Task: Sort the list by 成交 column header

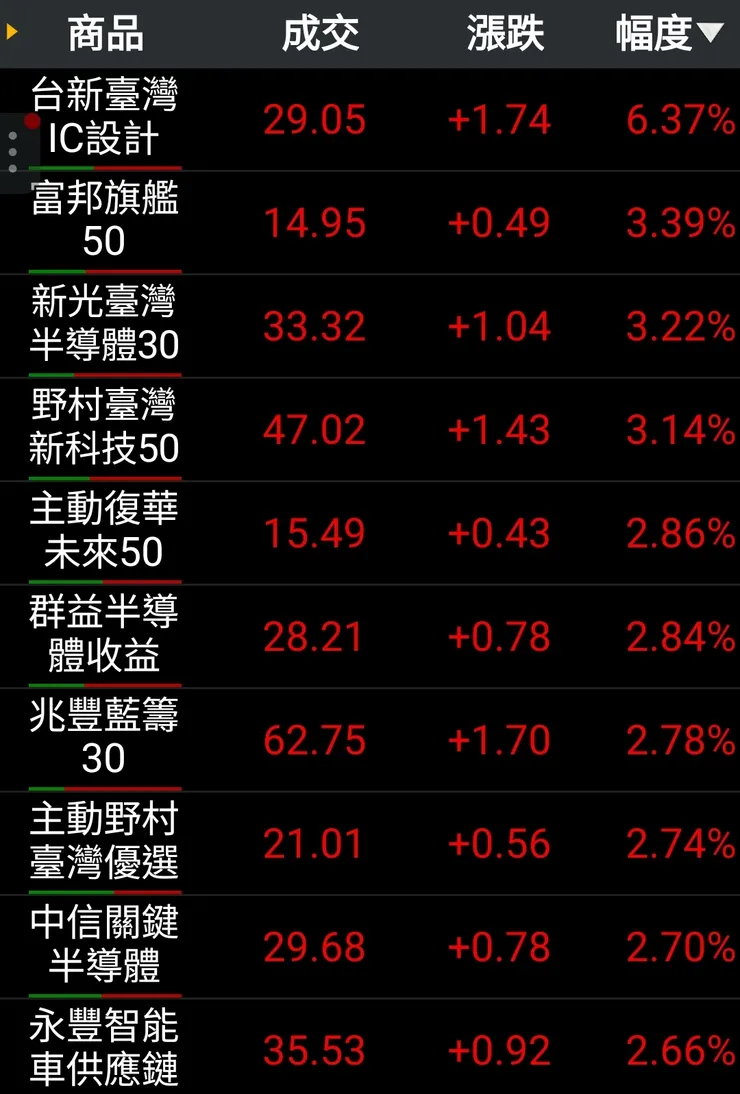Action: point(319,34)
